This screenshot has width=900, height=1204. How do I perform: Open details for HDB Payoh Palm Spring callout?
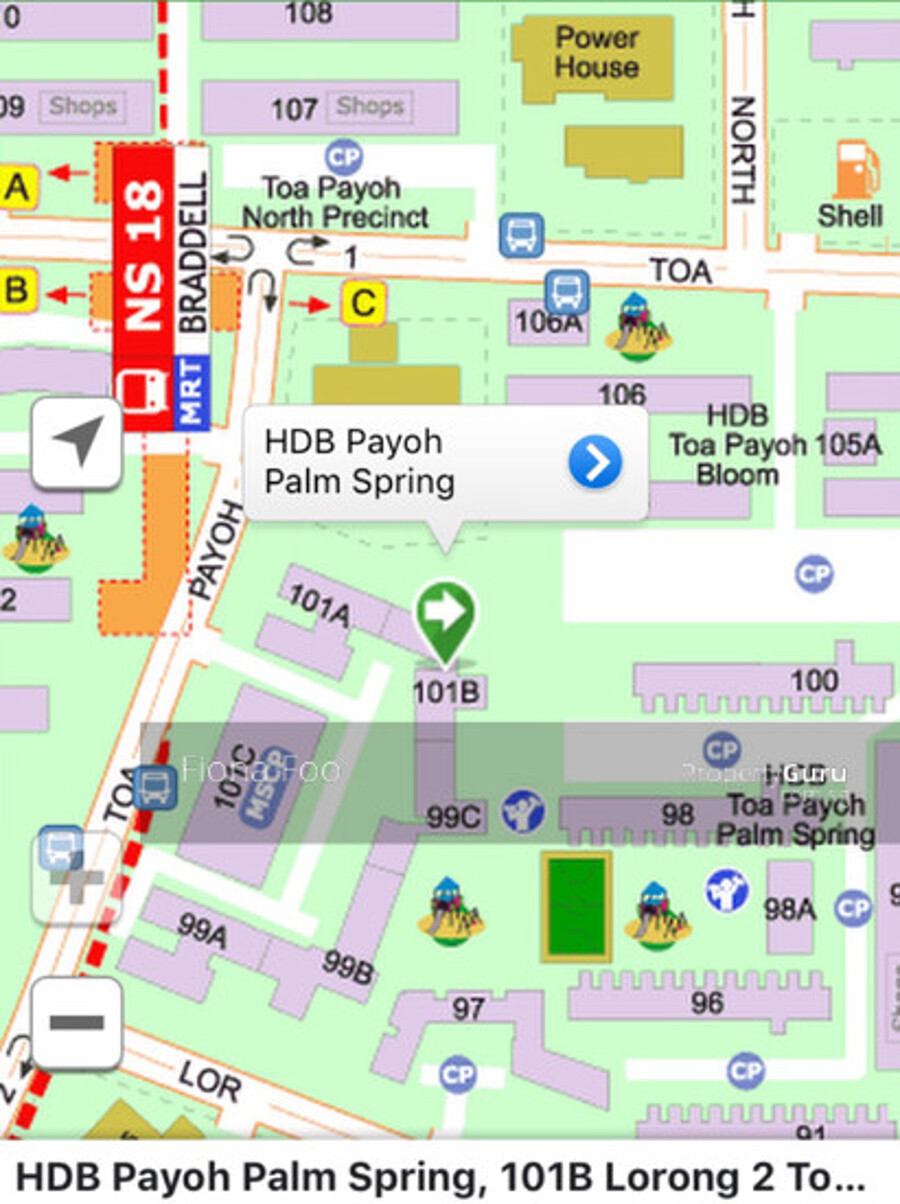click(595, 462)
